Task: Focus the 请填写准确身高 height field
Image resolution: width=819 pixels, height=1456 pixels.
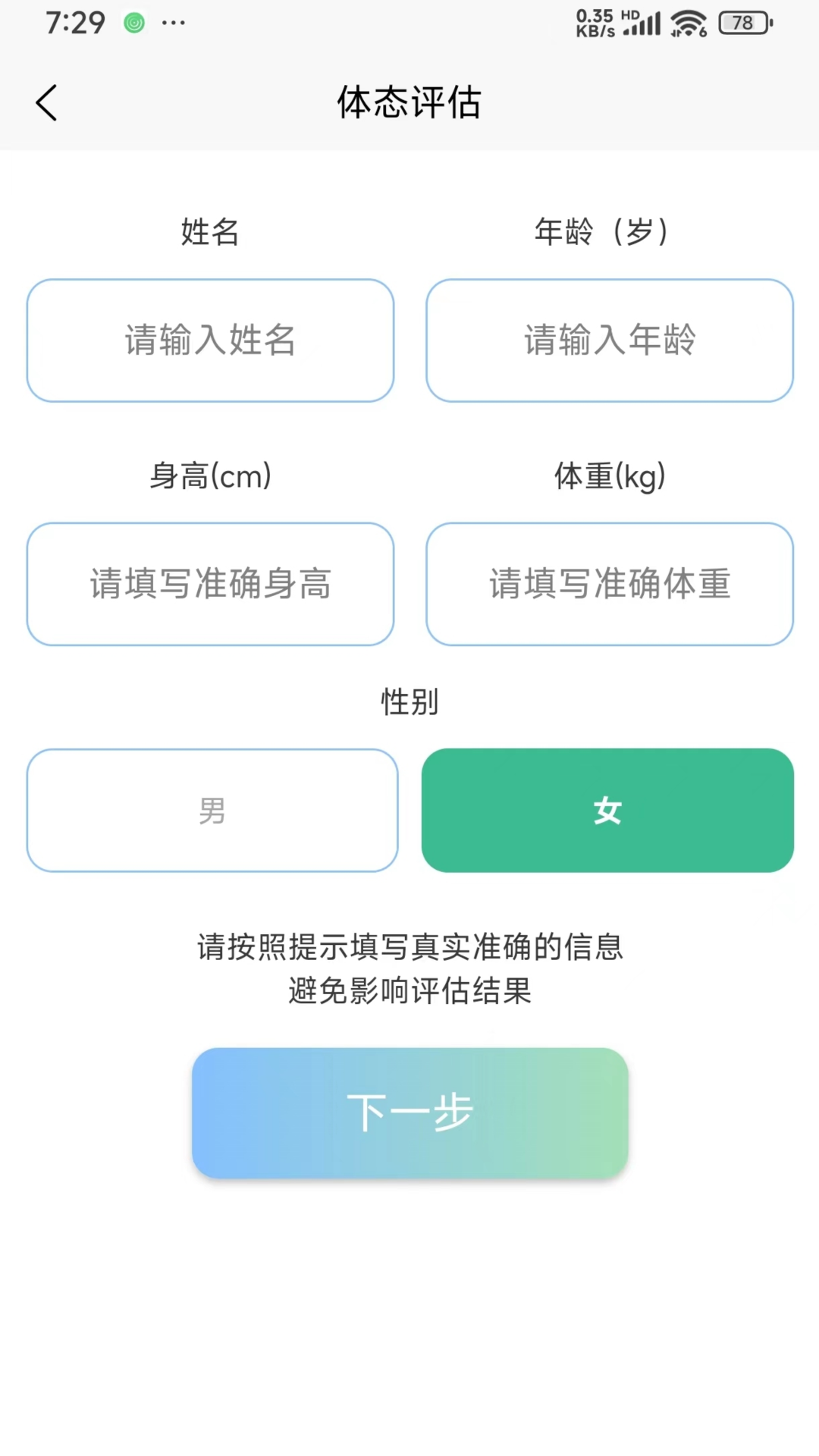Action: [211, 583]
